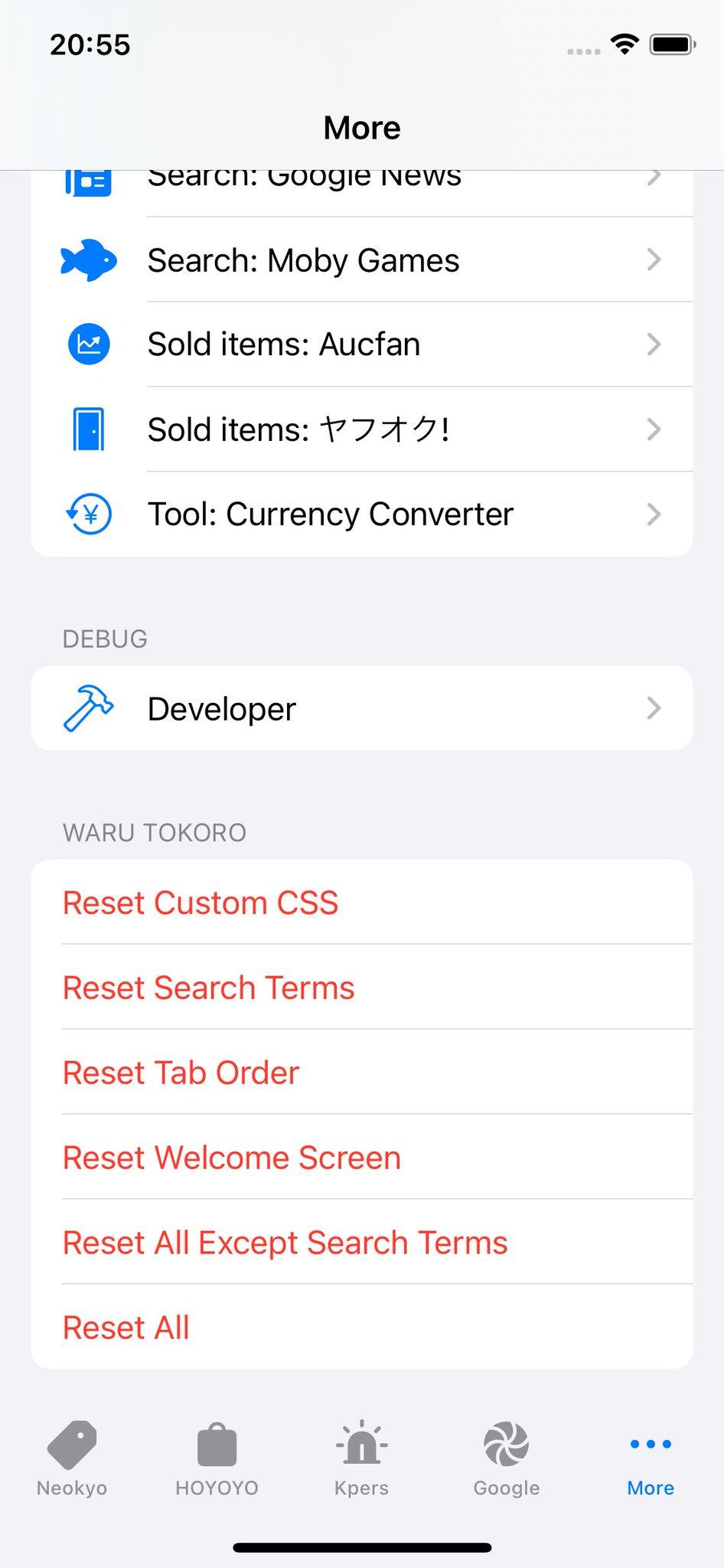Viewport: 724px width, 1568px height.
Task: Open Sold items: Aucfan
Action: tap(362, 345)
